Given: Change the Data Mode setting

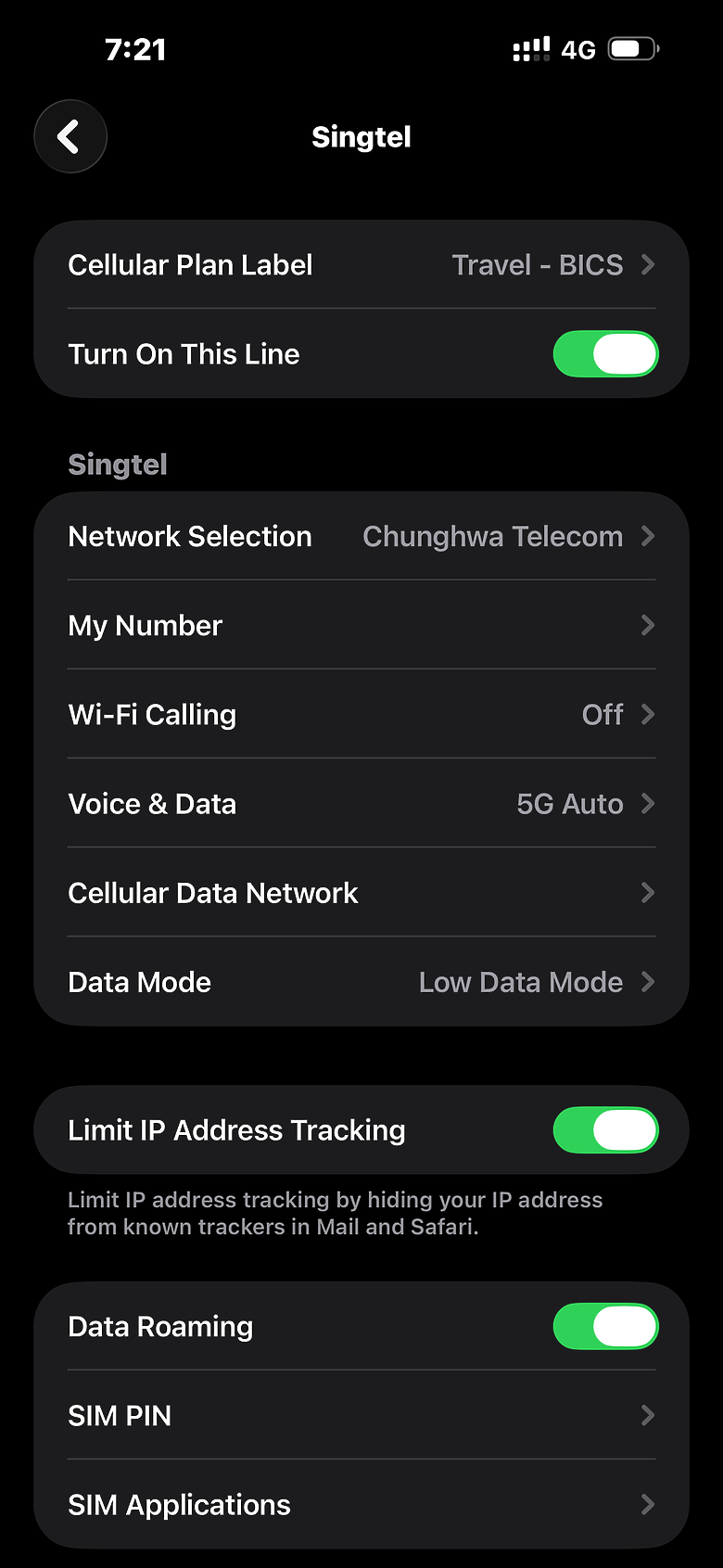Looking at the screenshot, I should [361, 982].
